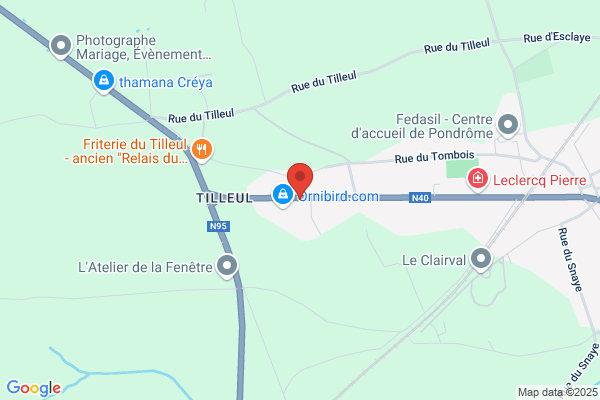600x400 pixels.
Task: Open Friterie du Tilleul restaurant marker
Action: point(202,149)
